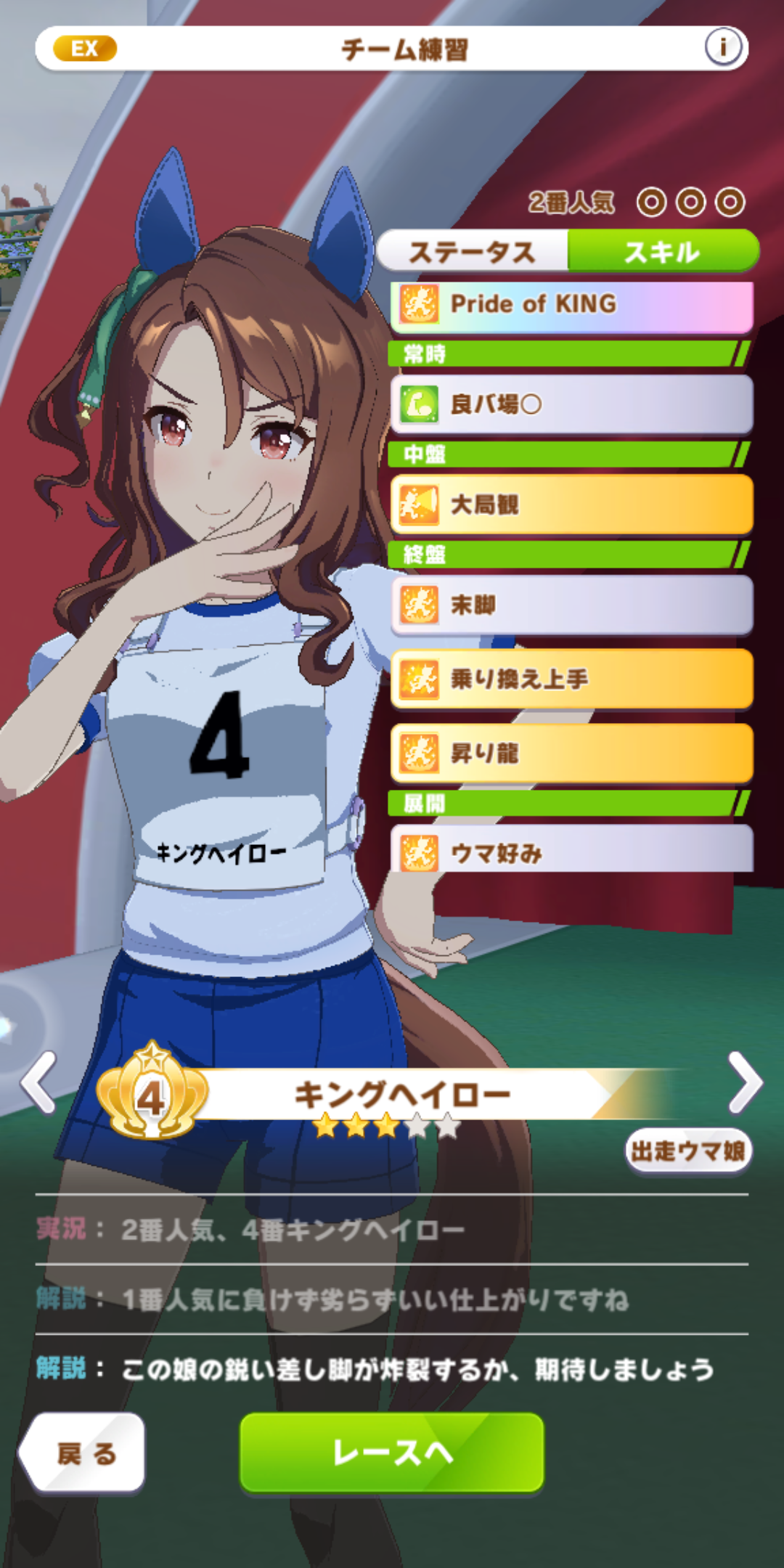Screen dimensions: 784x1568
Task: Open the 良バ場○ skill details
Action: click(571, 404)
